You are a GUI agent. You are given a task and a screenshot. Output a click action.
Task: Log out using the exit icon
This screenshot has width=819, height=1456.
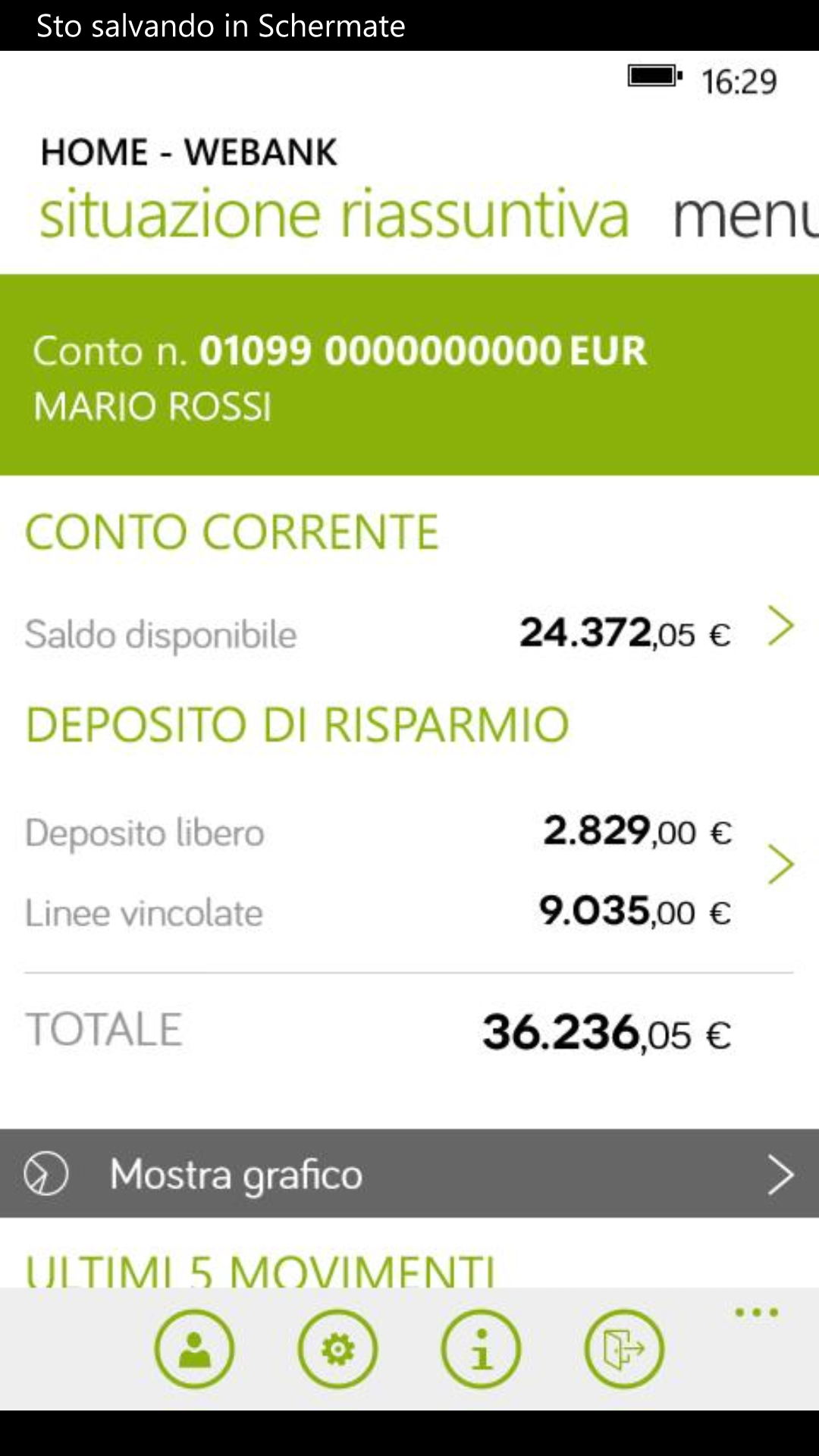(624, 1349)
